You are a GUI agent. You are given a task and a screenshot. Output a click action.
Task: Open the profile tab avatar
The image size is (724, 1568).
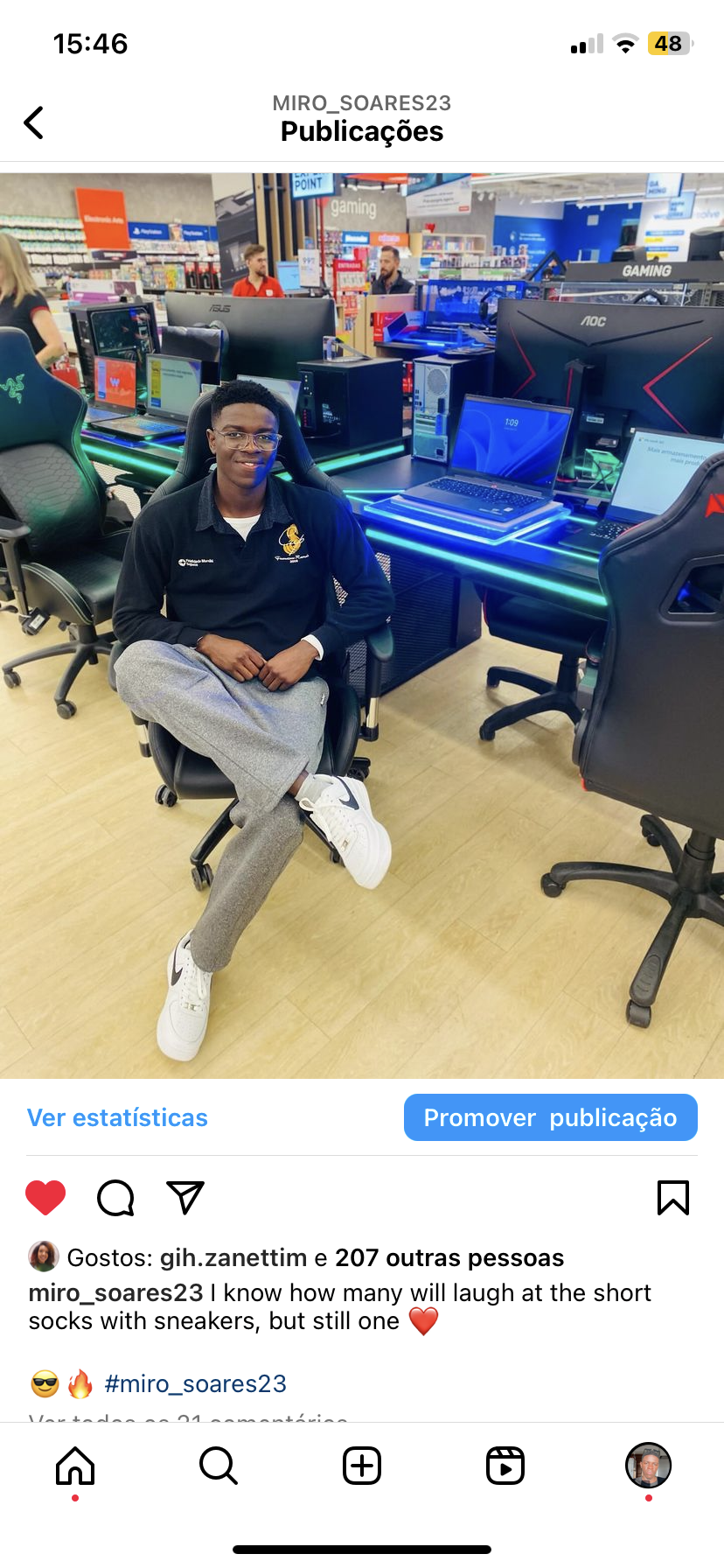(x=648, y=1466)
